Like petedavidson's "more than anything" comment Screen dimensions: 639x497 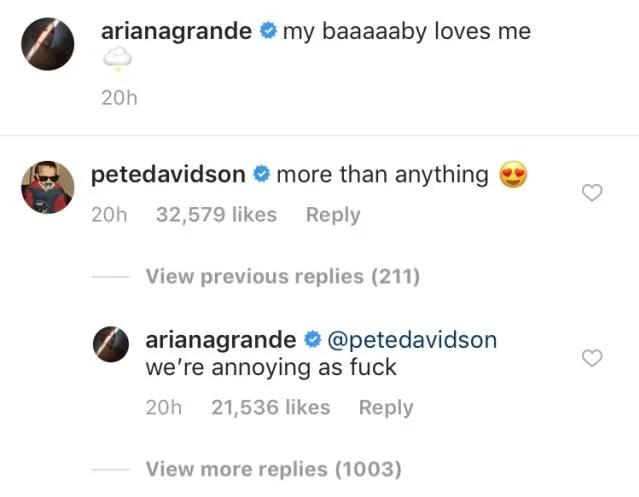592,193
